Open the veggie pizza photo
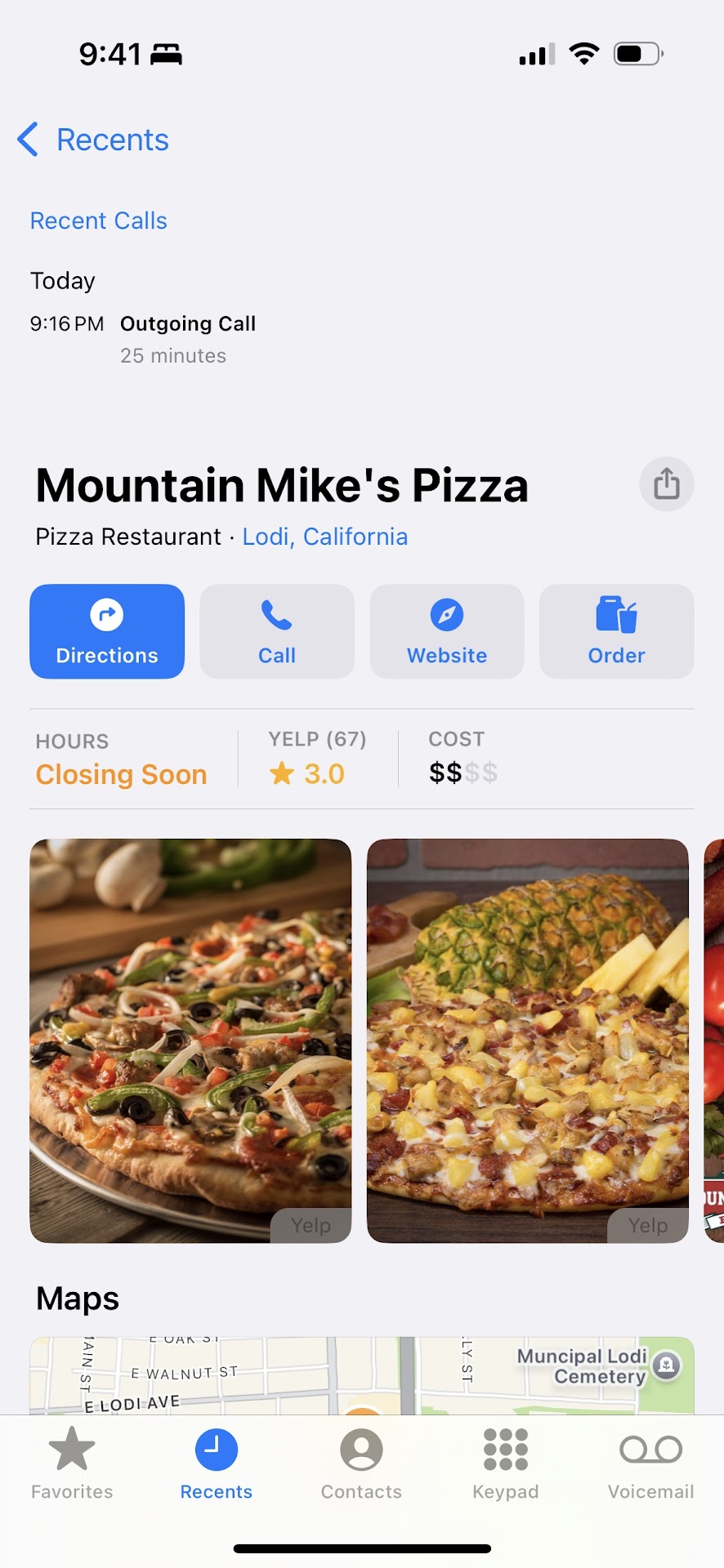Viewport: 724px width, 1568px height. [x=190, y=1040]
